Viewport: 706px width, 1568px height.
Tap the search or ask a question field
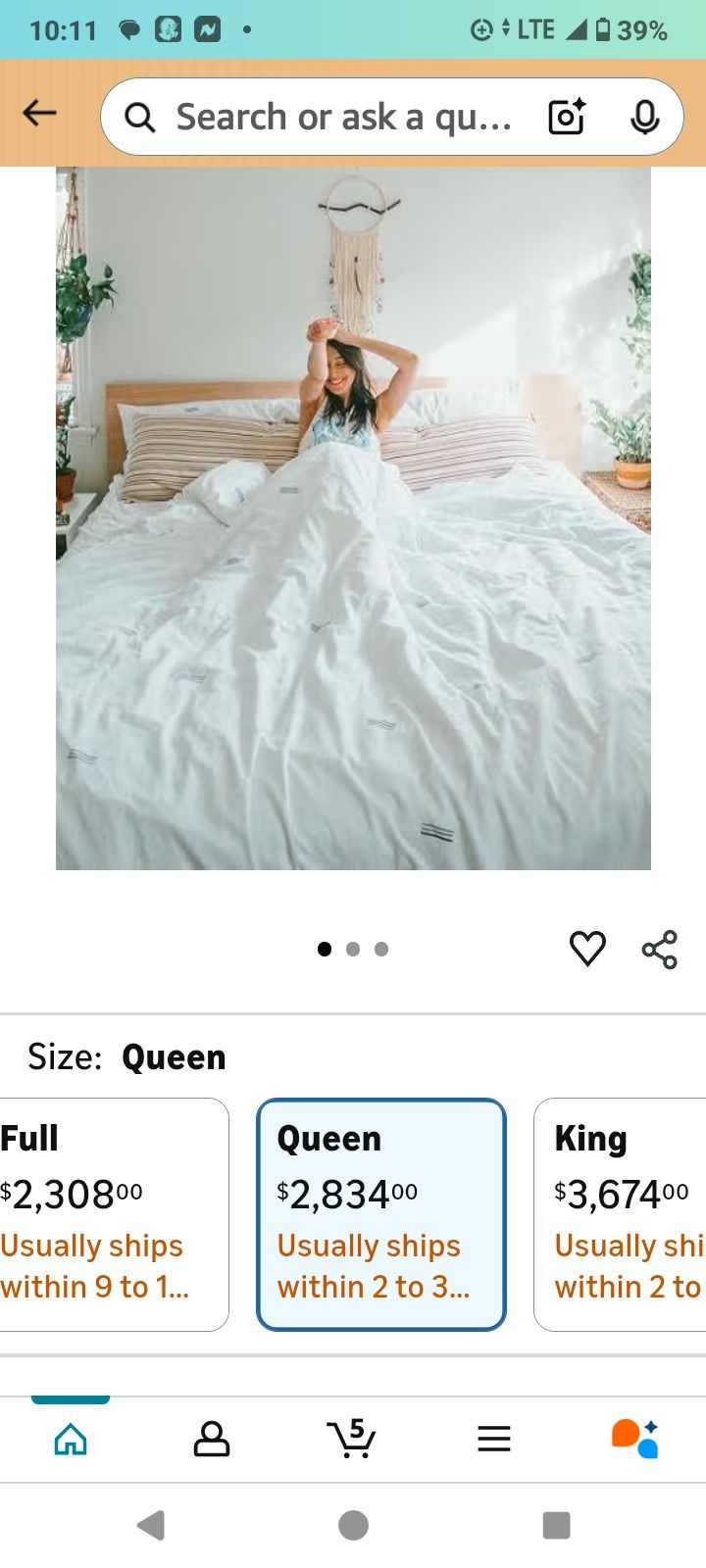333,118
